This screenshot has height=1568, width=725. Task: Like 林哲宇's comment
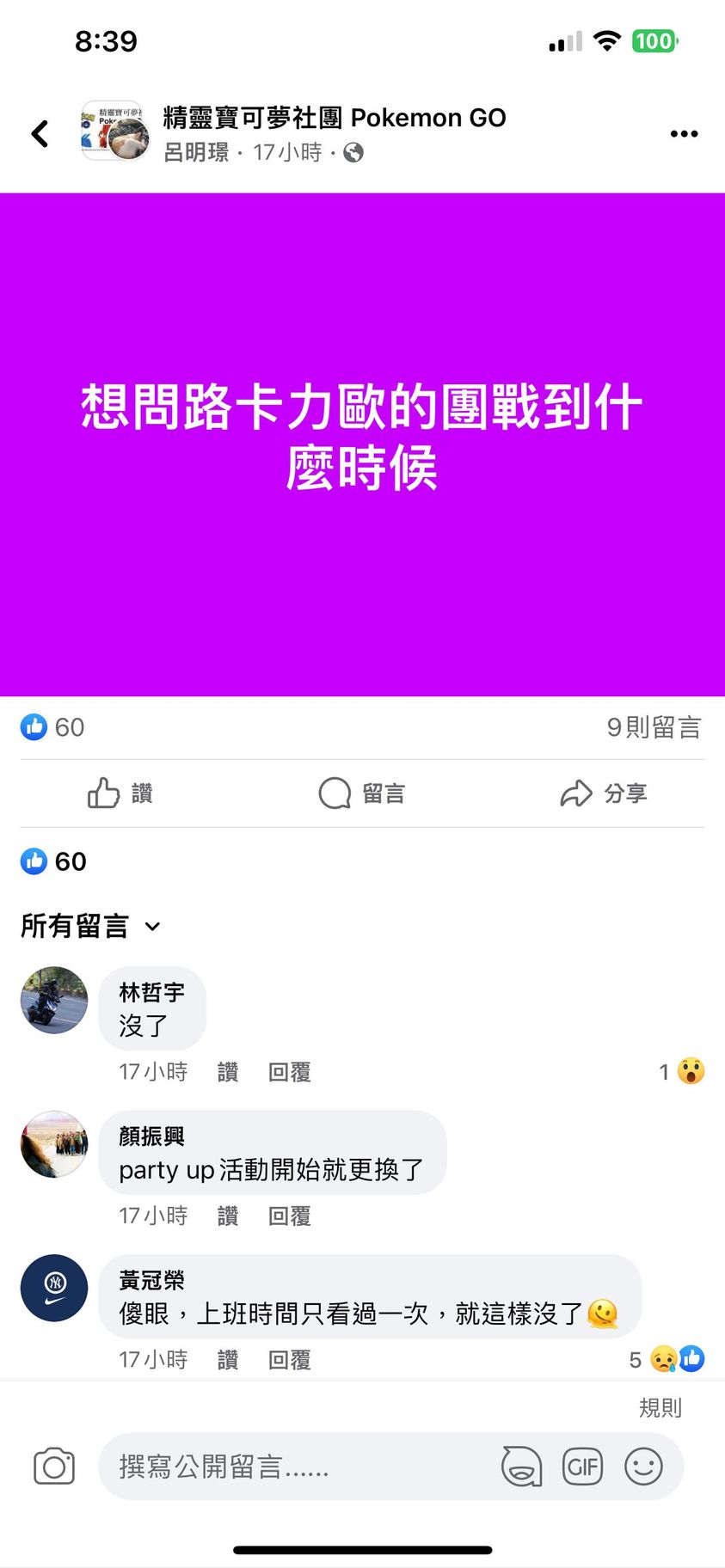pos(228,1072)
